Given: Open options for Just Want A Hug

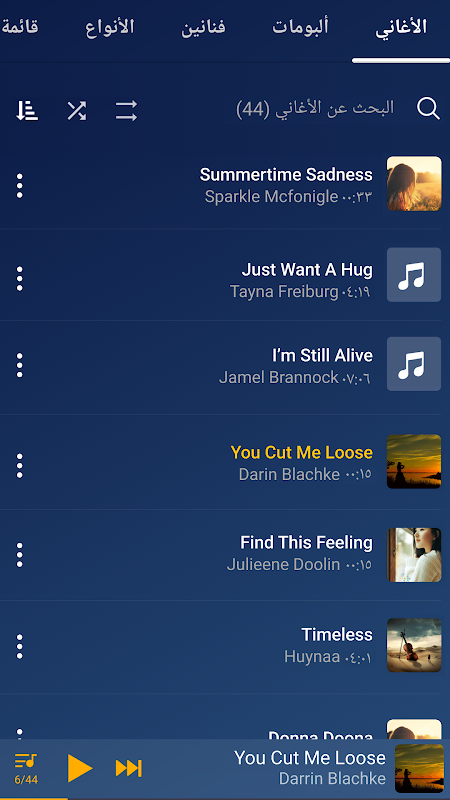Looking at the screenshot, I should pos(19,279).
